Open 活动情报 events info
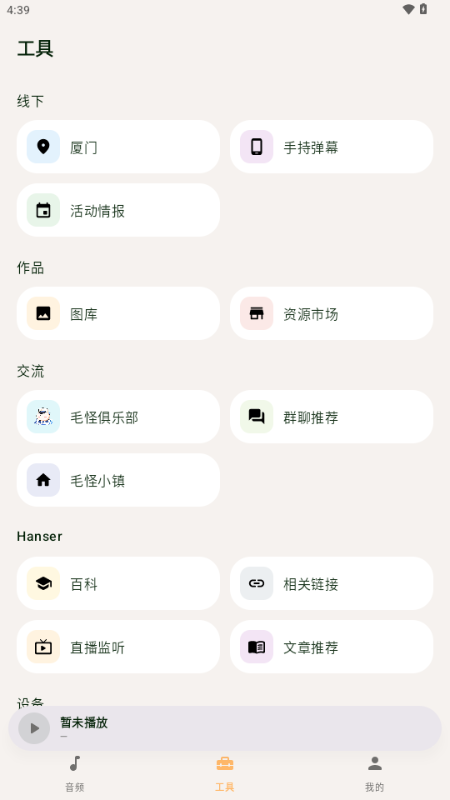Viewport: 450px width, 800px height. 118,210
